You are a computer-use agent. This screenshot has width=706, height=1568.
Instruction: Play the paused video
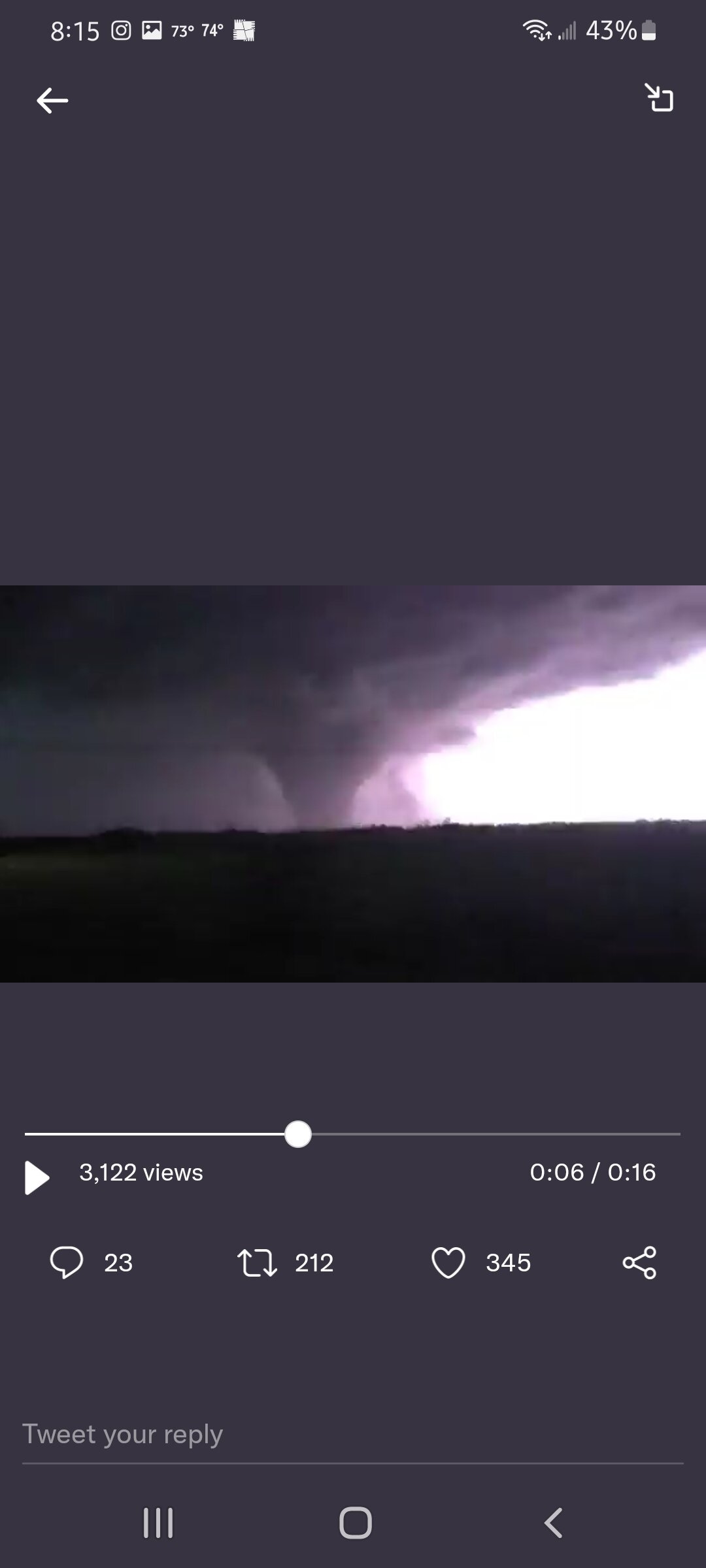37,1177
